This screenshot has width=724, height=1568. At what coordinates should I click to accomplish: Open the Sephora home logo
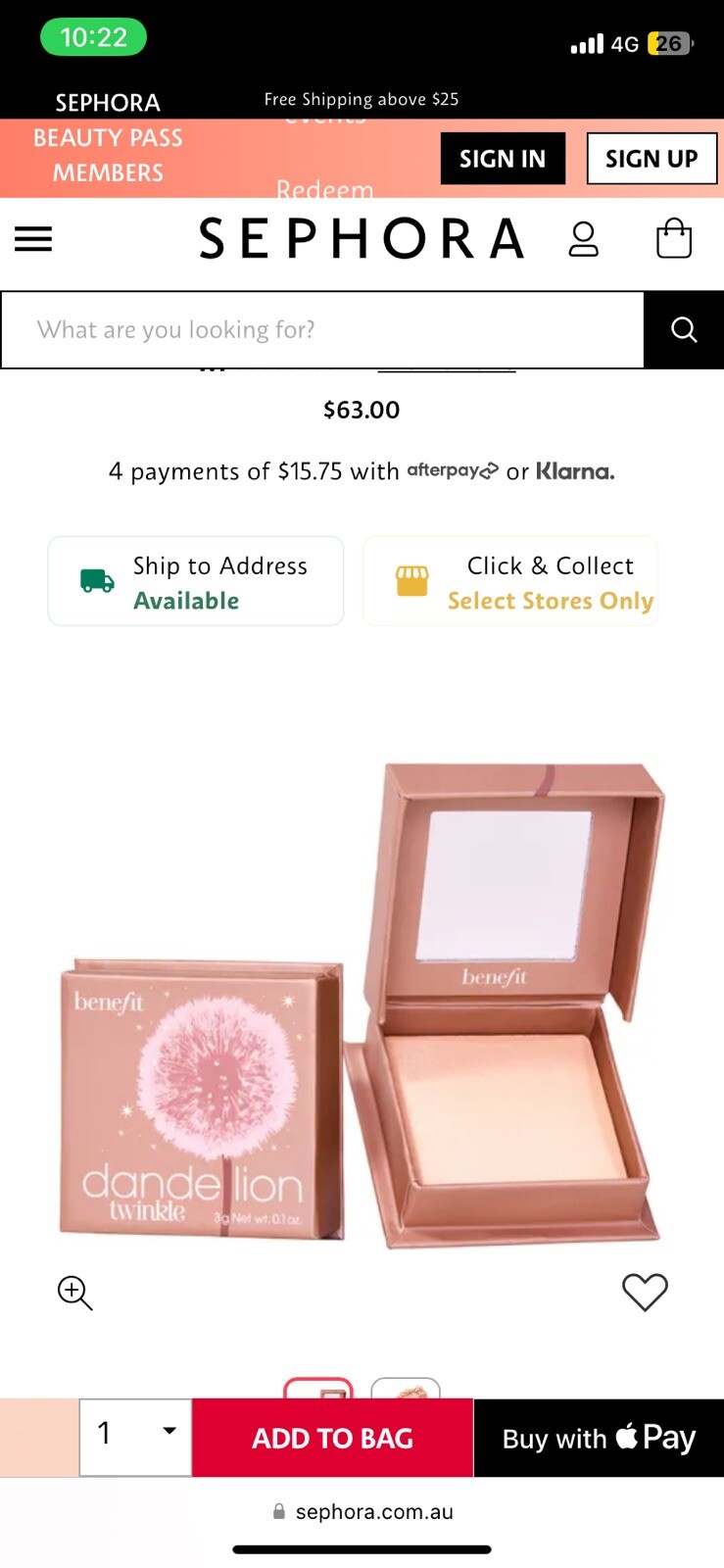[x=362, y=239]
